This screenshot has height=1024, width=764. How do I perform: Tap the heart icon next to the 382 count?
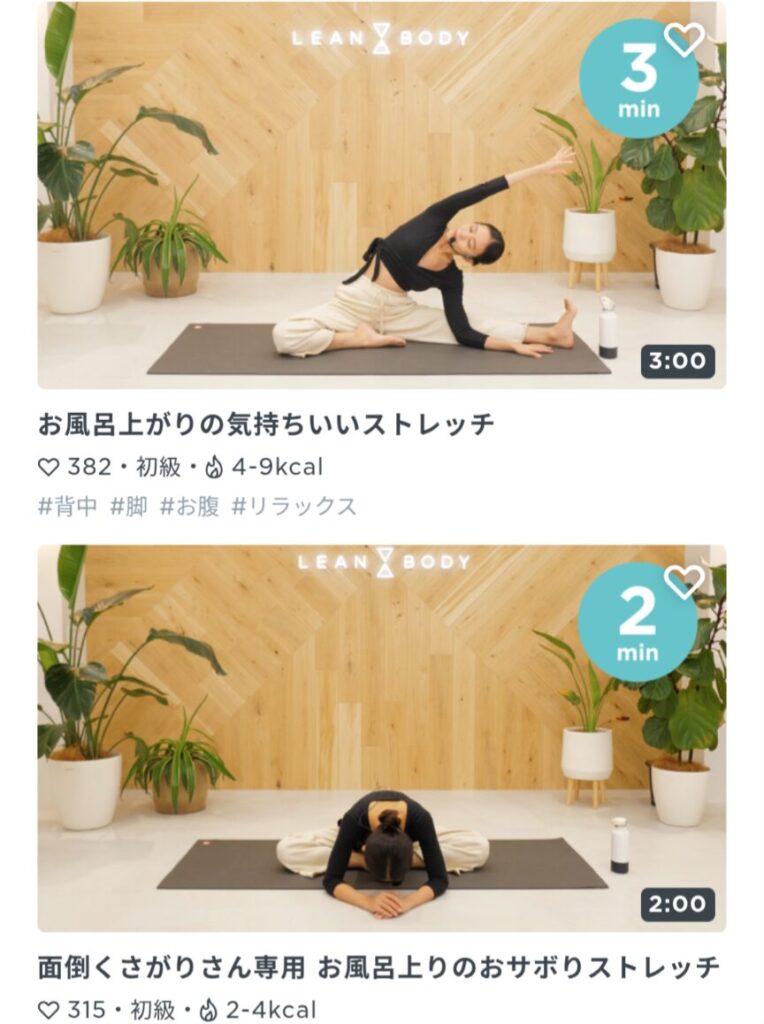pos(50,465)
